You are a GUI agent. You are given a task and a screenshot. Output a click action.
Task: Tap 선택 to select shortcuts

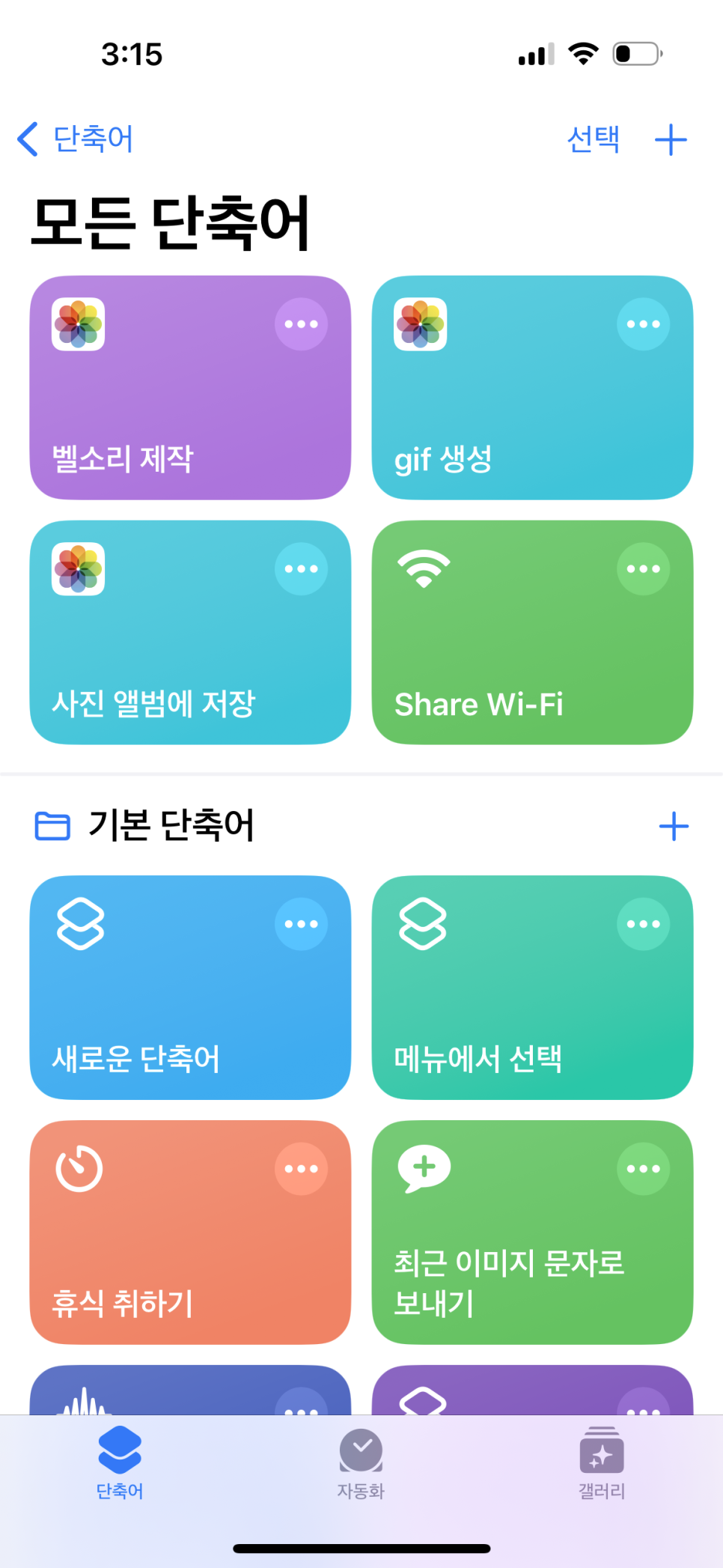click(x=593, y=139)
